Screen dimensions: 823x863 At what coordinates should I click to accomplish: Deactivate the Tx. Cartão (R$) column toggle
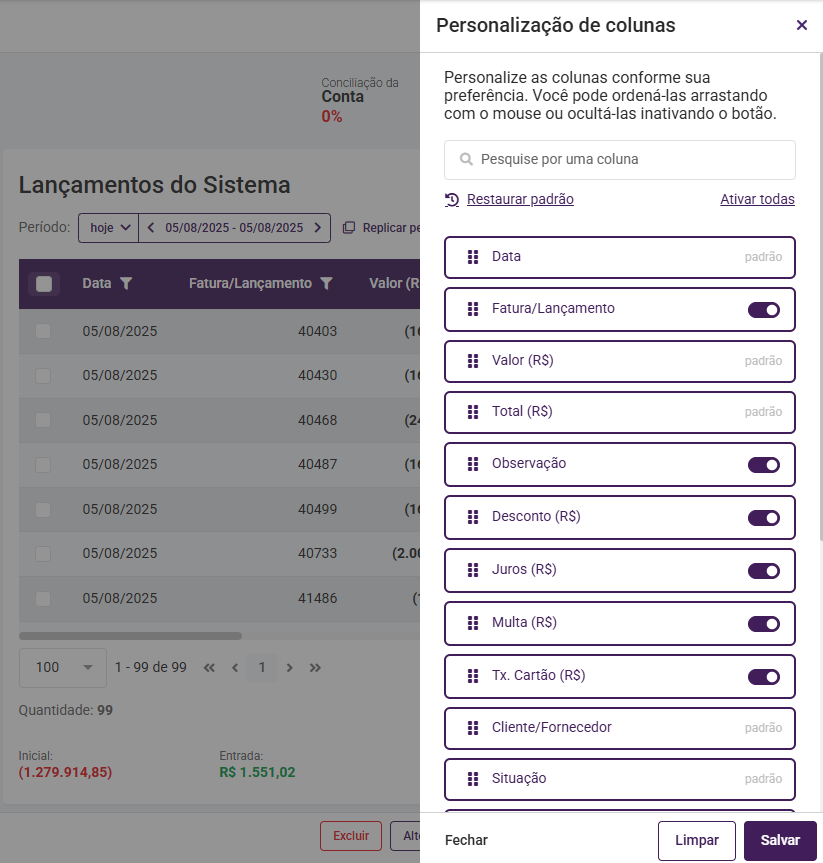click(764, 677)
